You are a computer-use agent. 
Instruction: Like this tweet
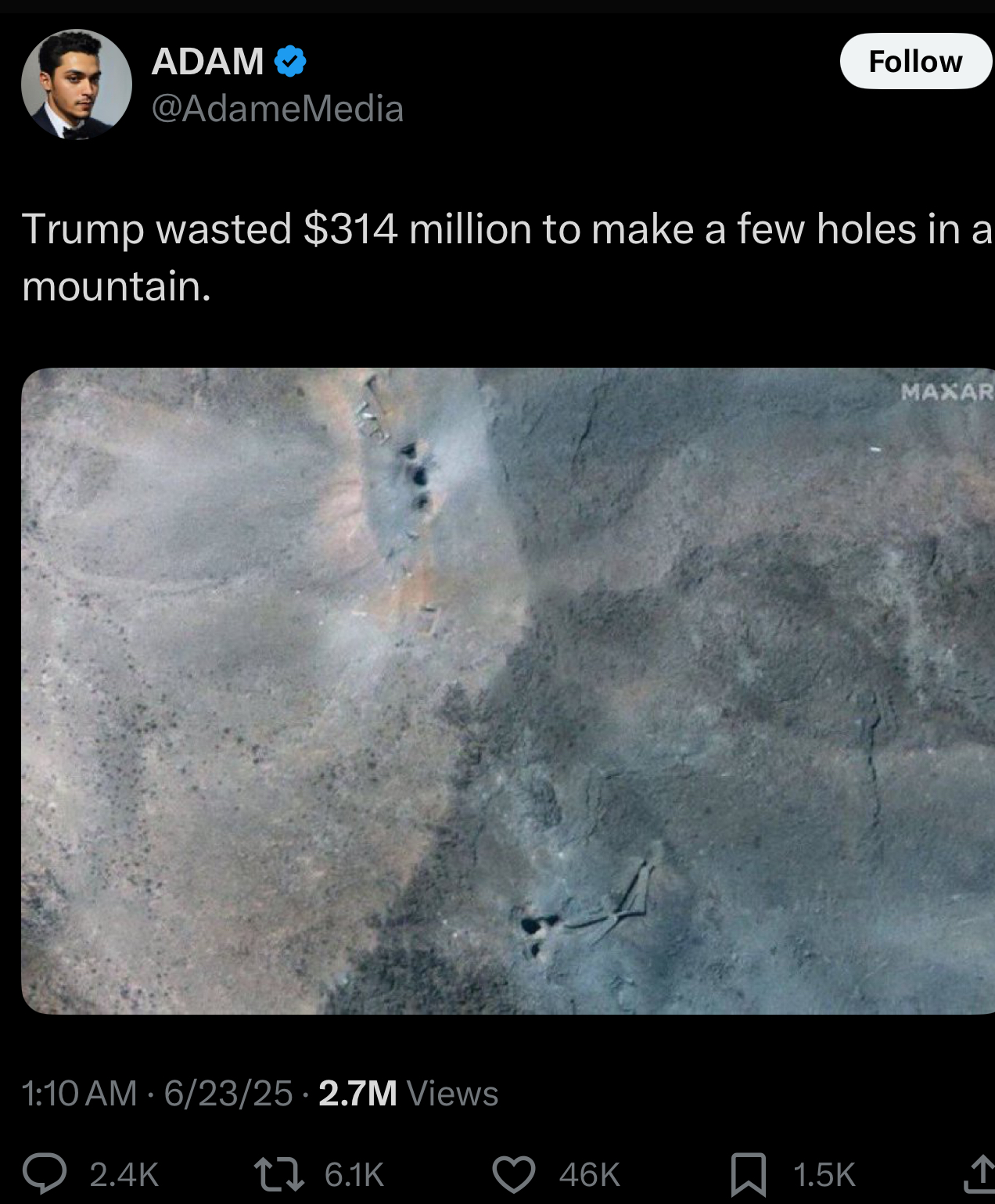[513, 1173]
